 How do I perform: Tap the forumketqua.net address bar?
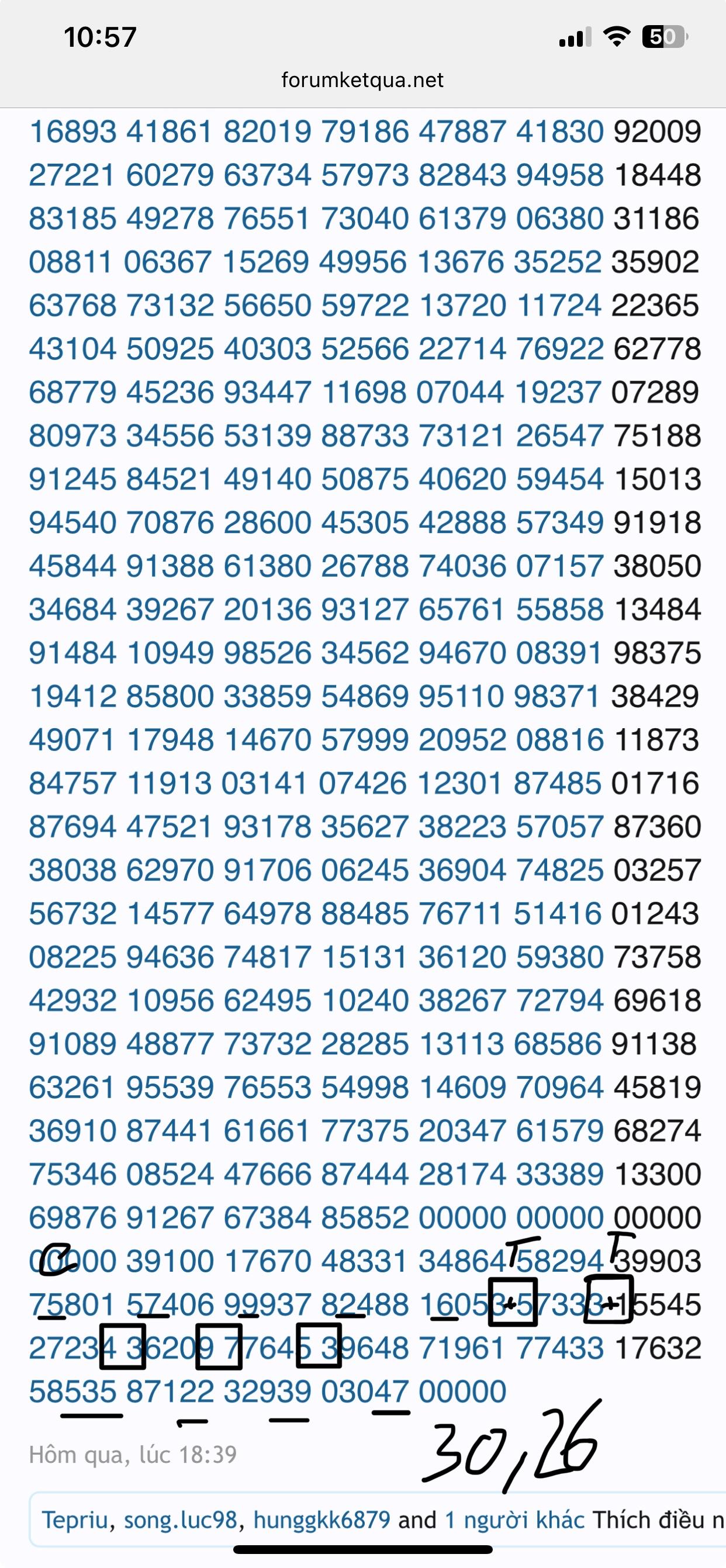pyautogui.click(x=362, y=80)
